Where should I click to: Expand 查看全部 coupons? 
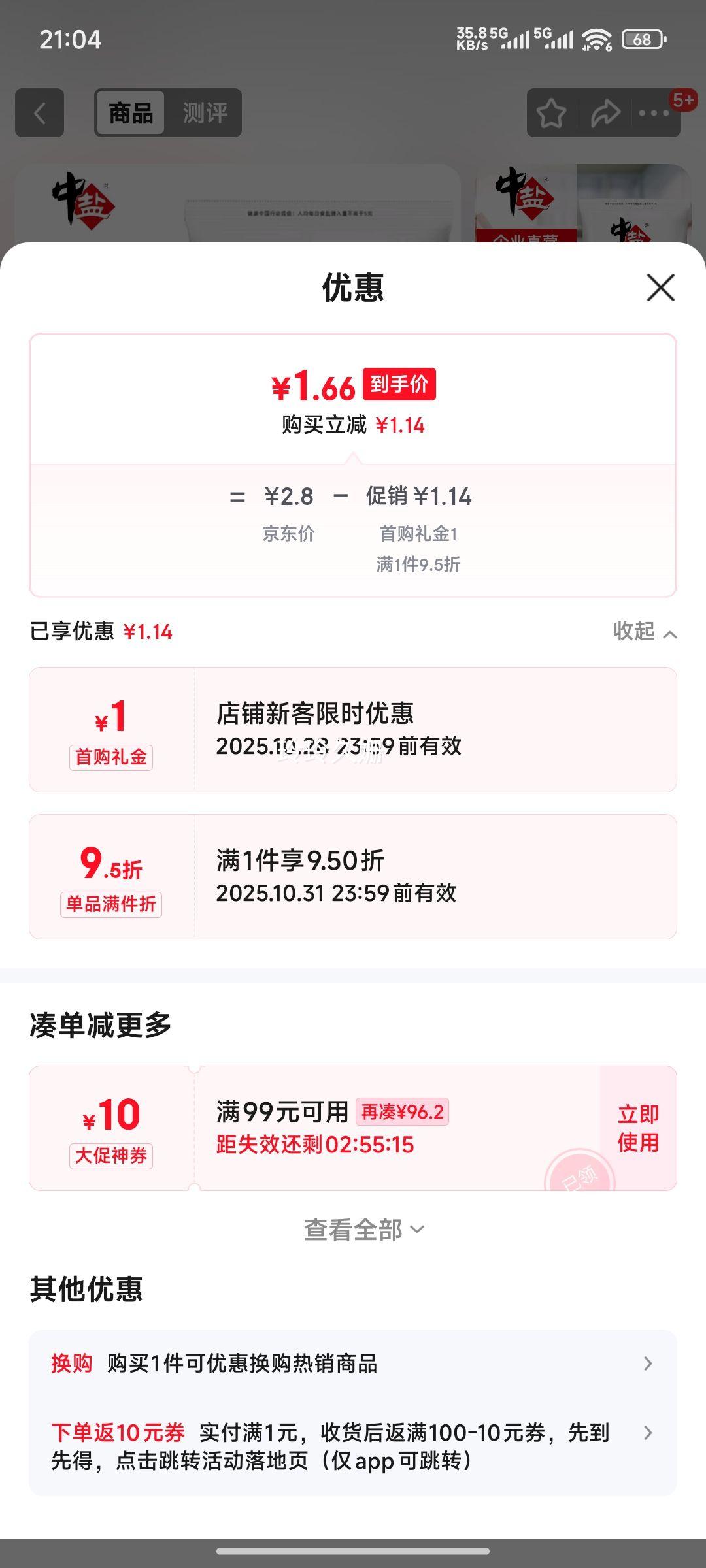tap(363, 1230)
